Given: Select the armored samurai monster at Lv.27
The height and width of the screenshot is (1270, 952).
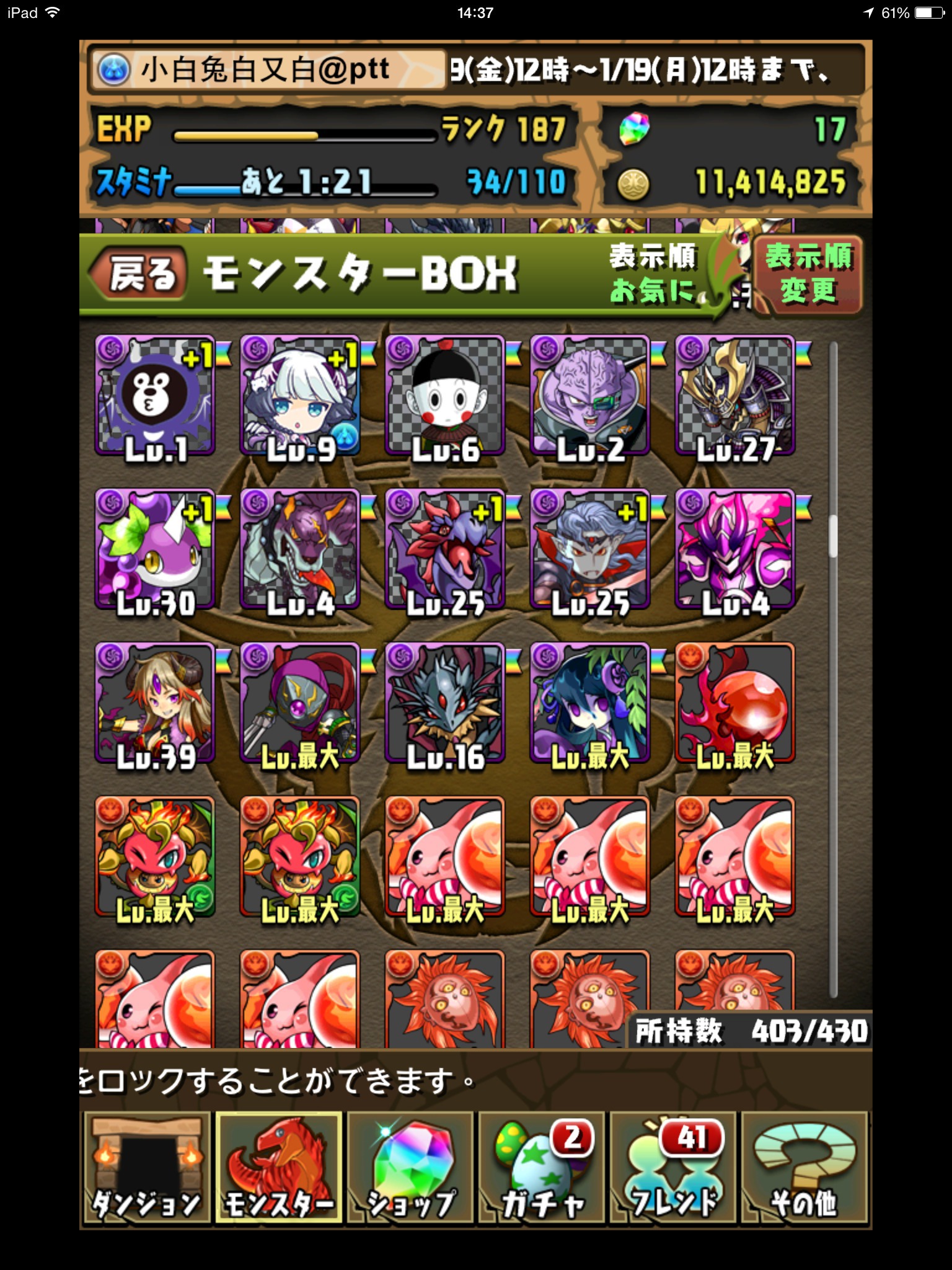Looking at the screenshot, I should point(735,397).
